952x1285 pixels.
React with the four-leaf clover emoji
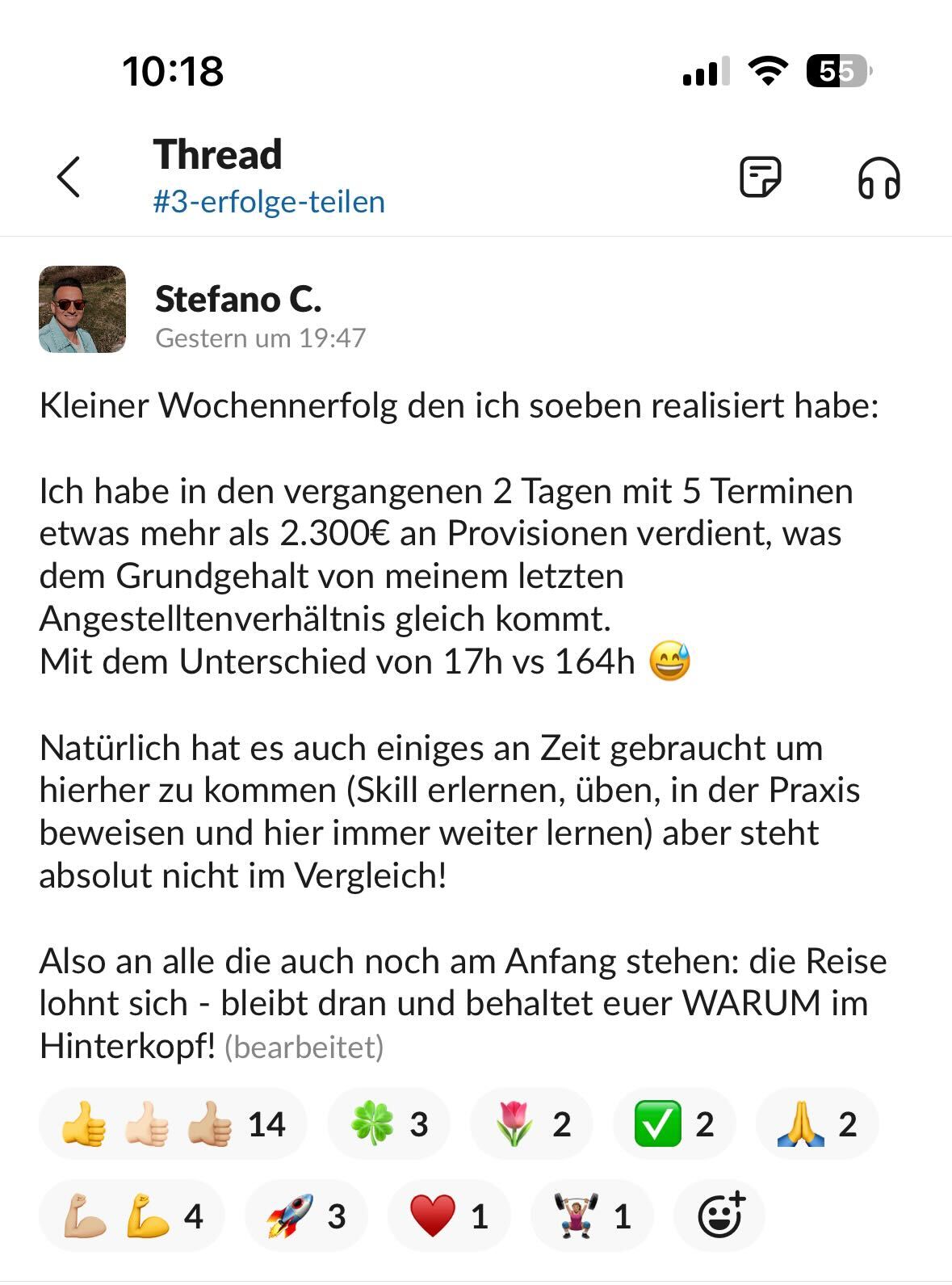pyautogui.click(x=388, y=1124)
